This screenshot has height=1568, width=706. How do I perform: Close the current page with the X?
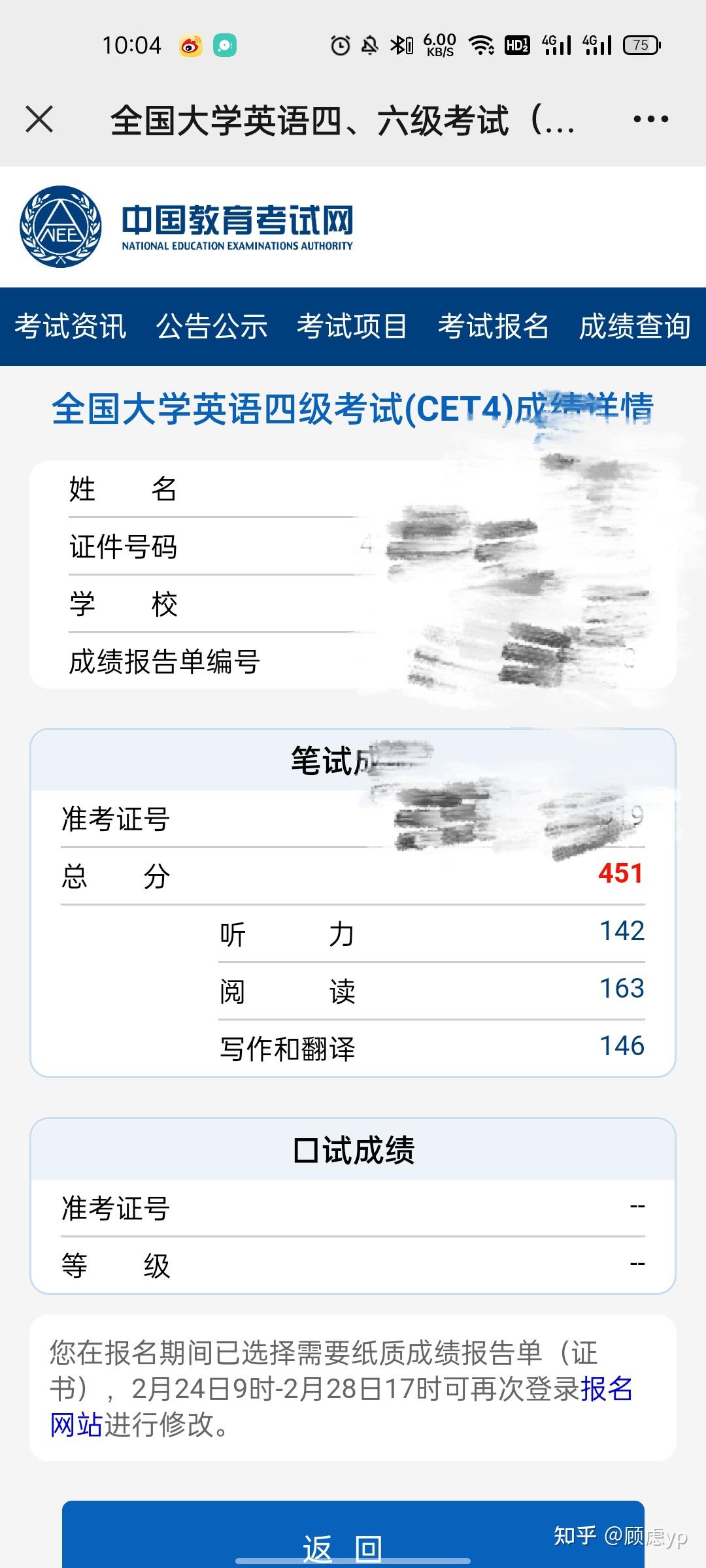point(39,119)
